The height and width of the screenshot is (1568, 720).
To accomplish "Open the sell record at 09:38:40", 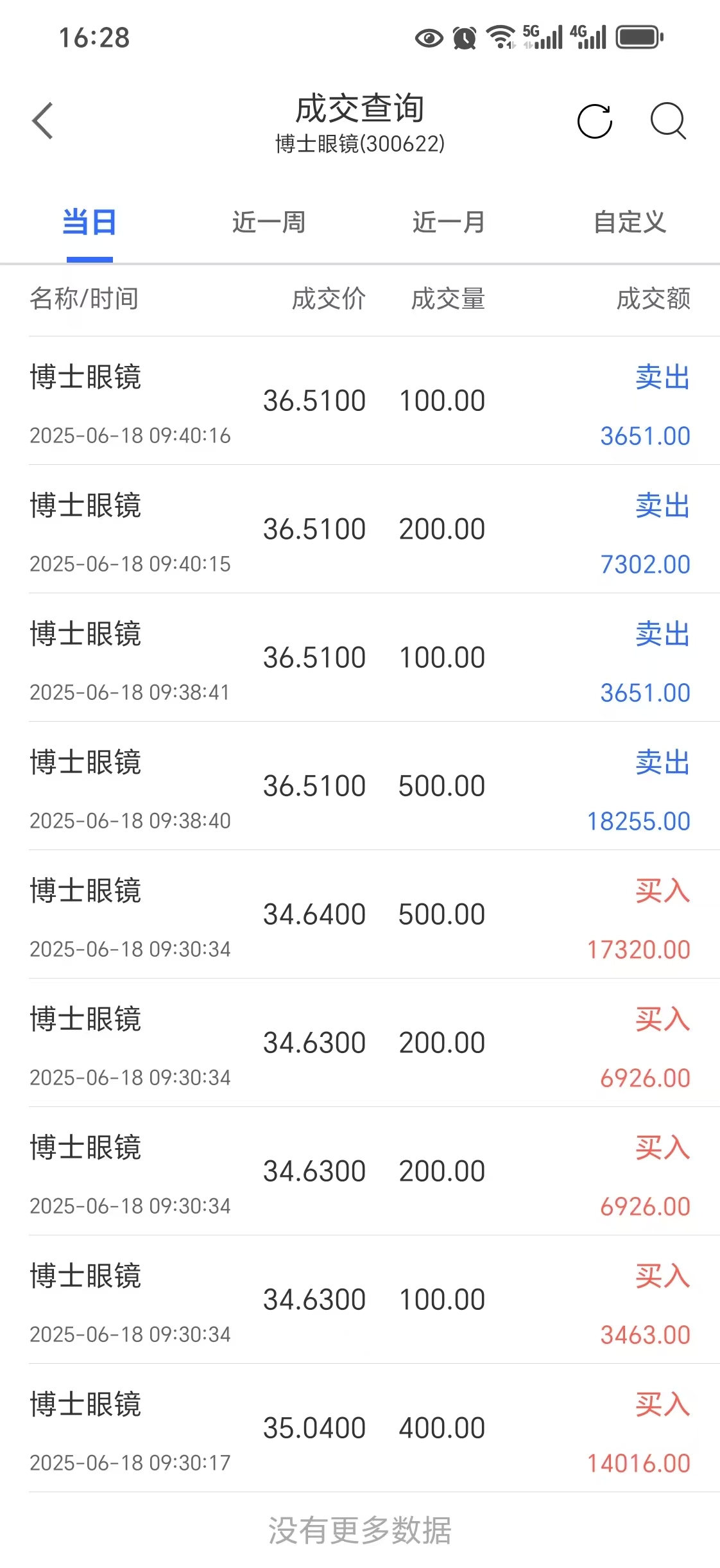I will click(x=374, y=786).
